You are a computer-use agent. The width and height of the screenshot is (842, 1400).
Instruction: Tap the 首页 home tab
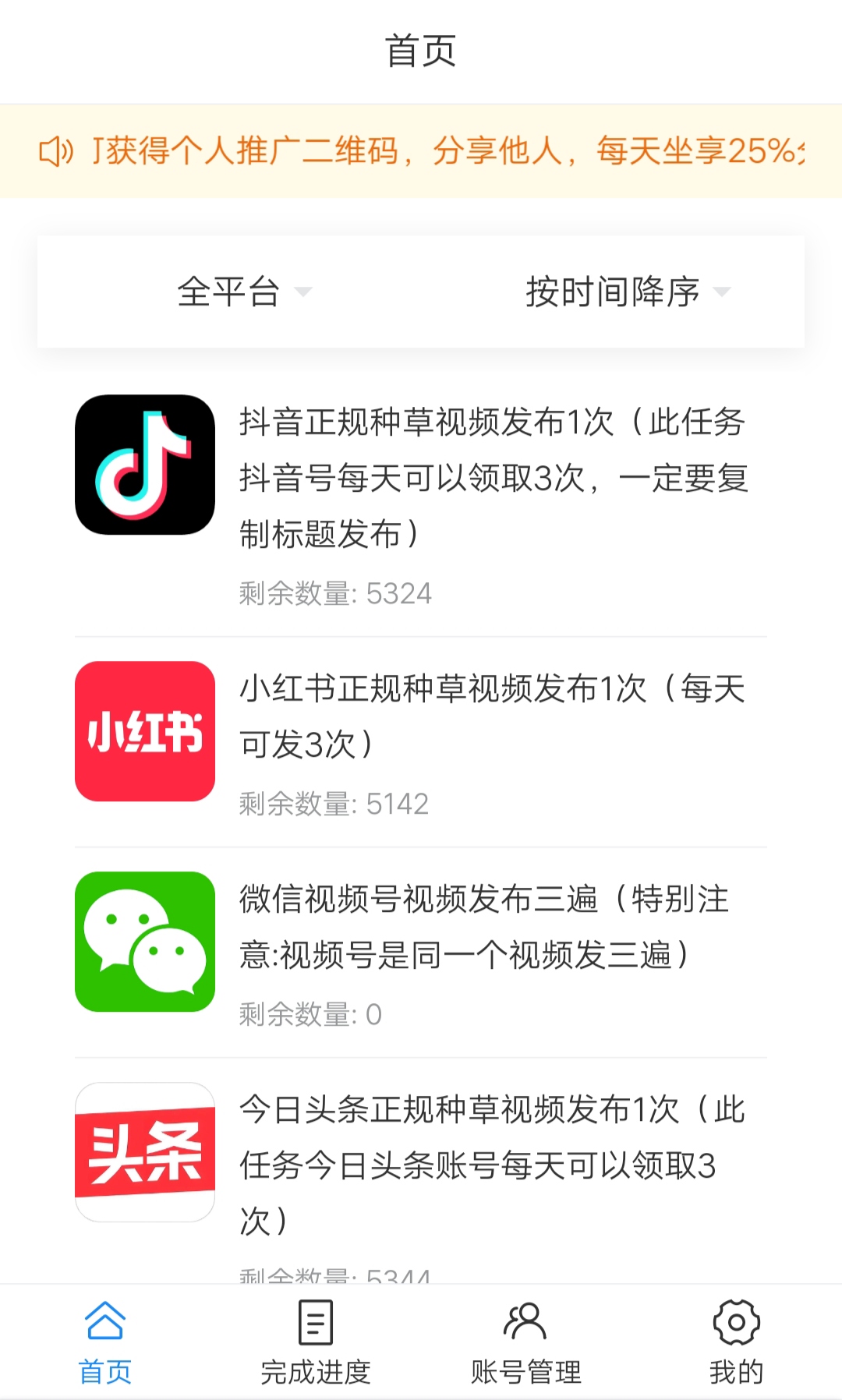(x=105, y=1342)
